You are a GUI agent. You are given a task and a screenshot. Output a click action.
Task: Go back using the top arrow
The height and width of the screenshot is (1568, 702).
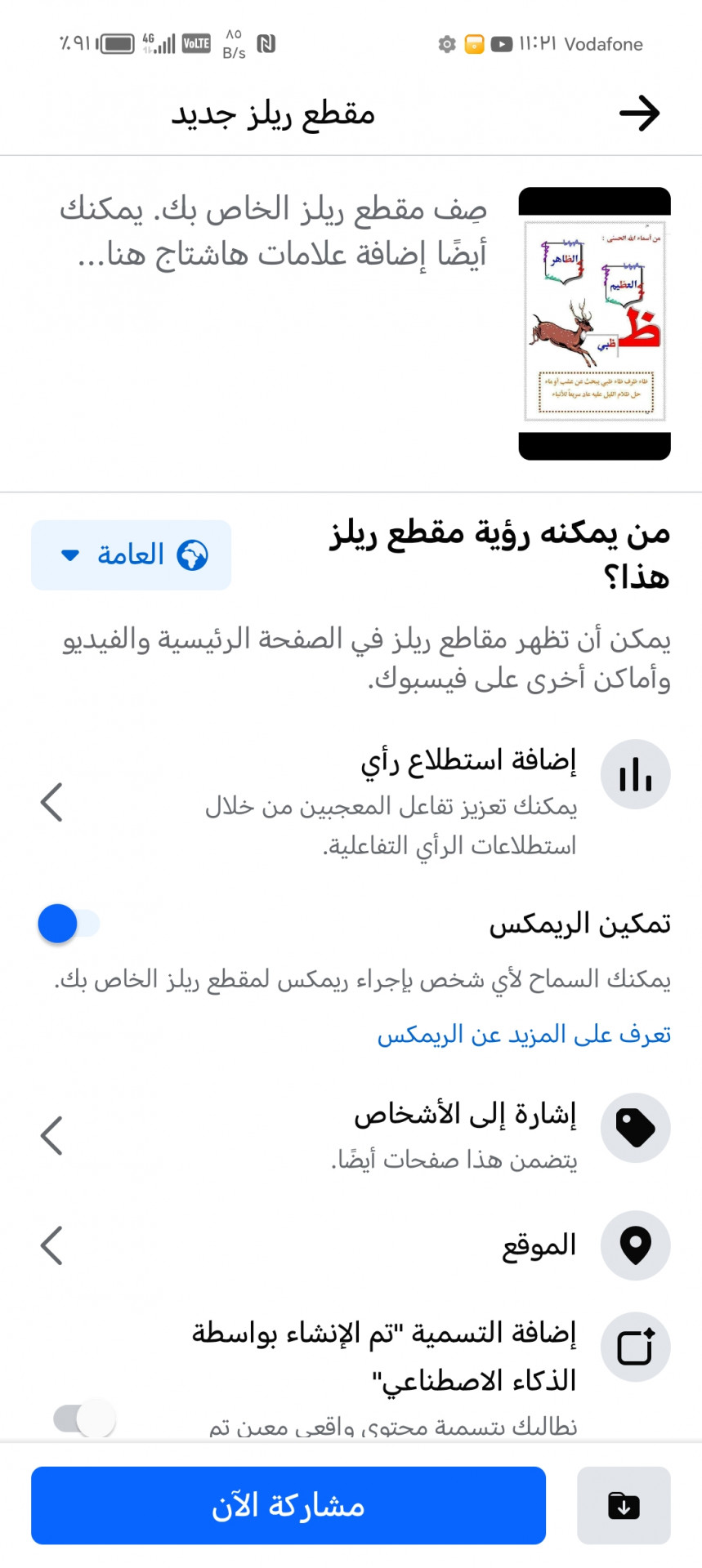click(639, 114)
